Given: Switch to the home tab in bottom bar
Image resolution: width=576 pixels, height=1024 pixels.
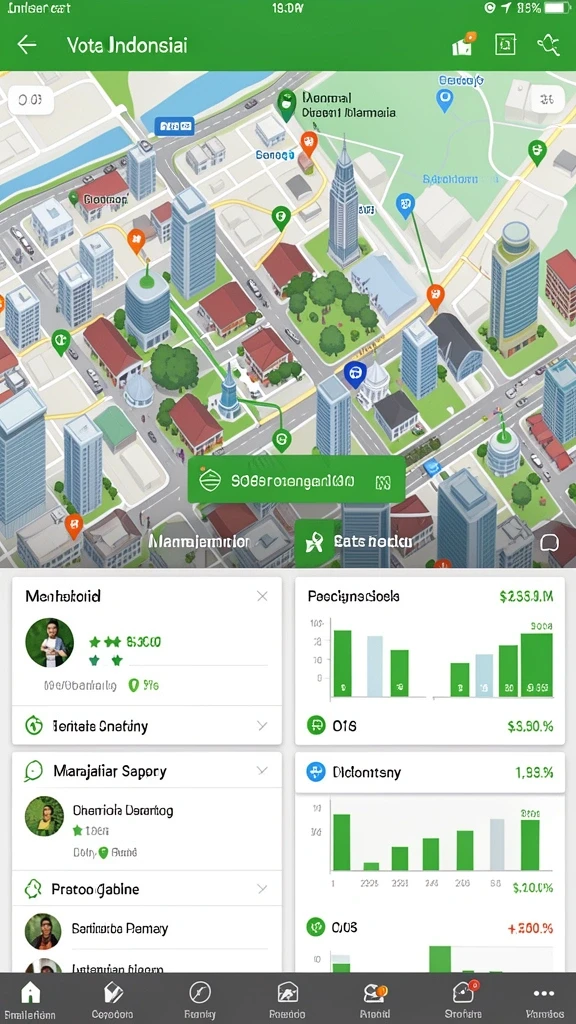Looking at the screenshot, I should pyautogui.click(x=30, y=999).
